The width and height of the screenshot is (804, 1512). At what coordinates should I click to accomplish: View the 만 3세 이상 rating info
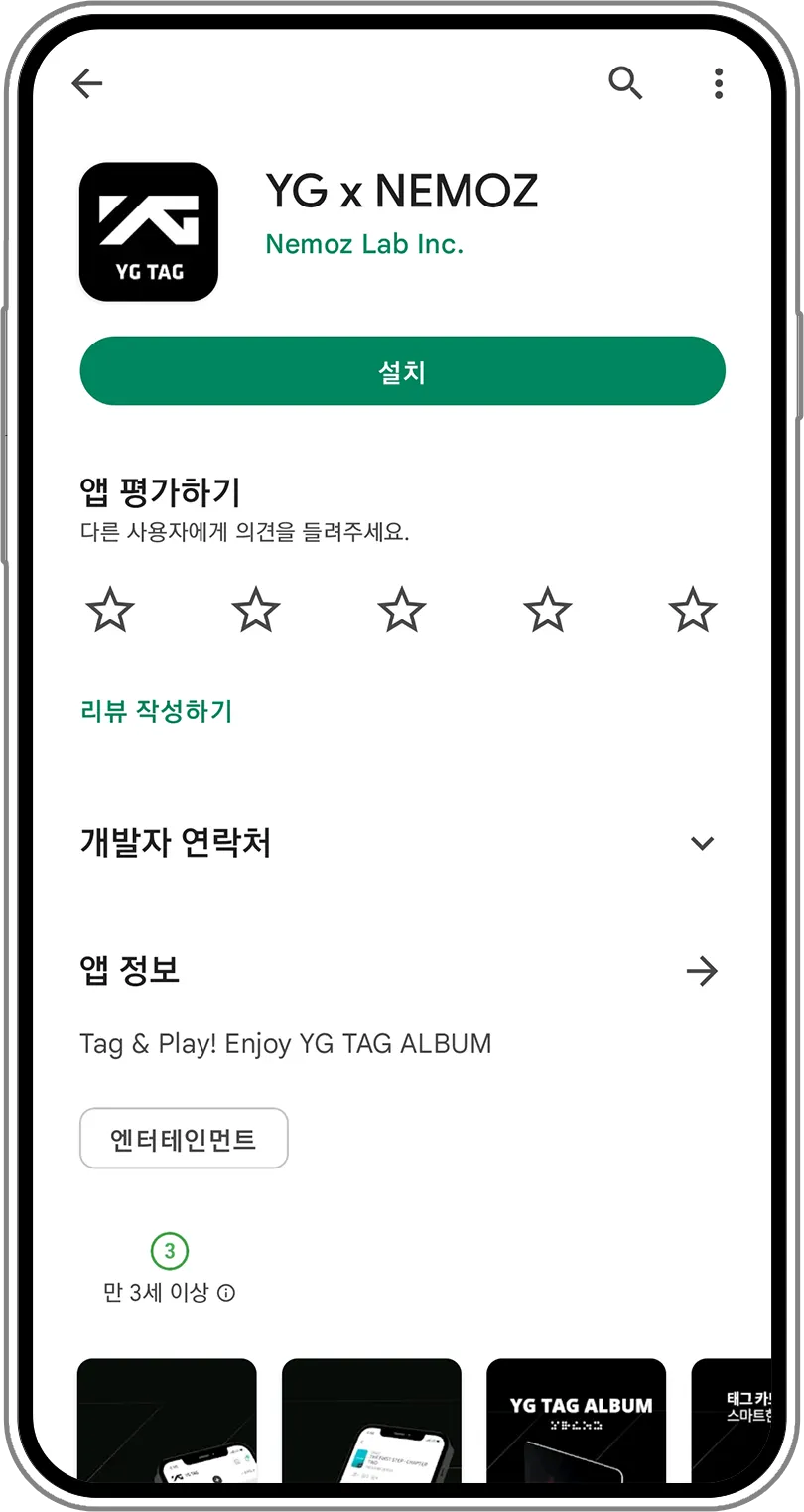point(226,1293)
